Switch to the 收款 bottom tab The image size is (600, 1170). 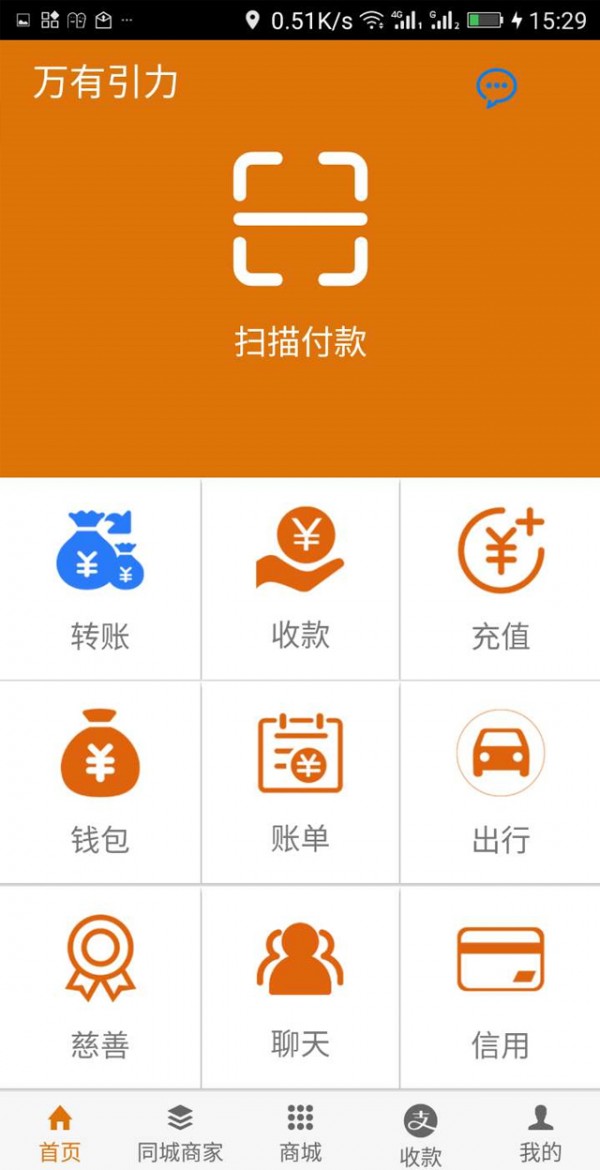click(420, 1135)
